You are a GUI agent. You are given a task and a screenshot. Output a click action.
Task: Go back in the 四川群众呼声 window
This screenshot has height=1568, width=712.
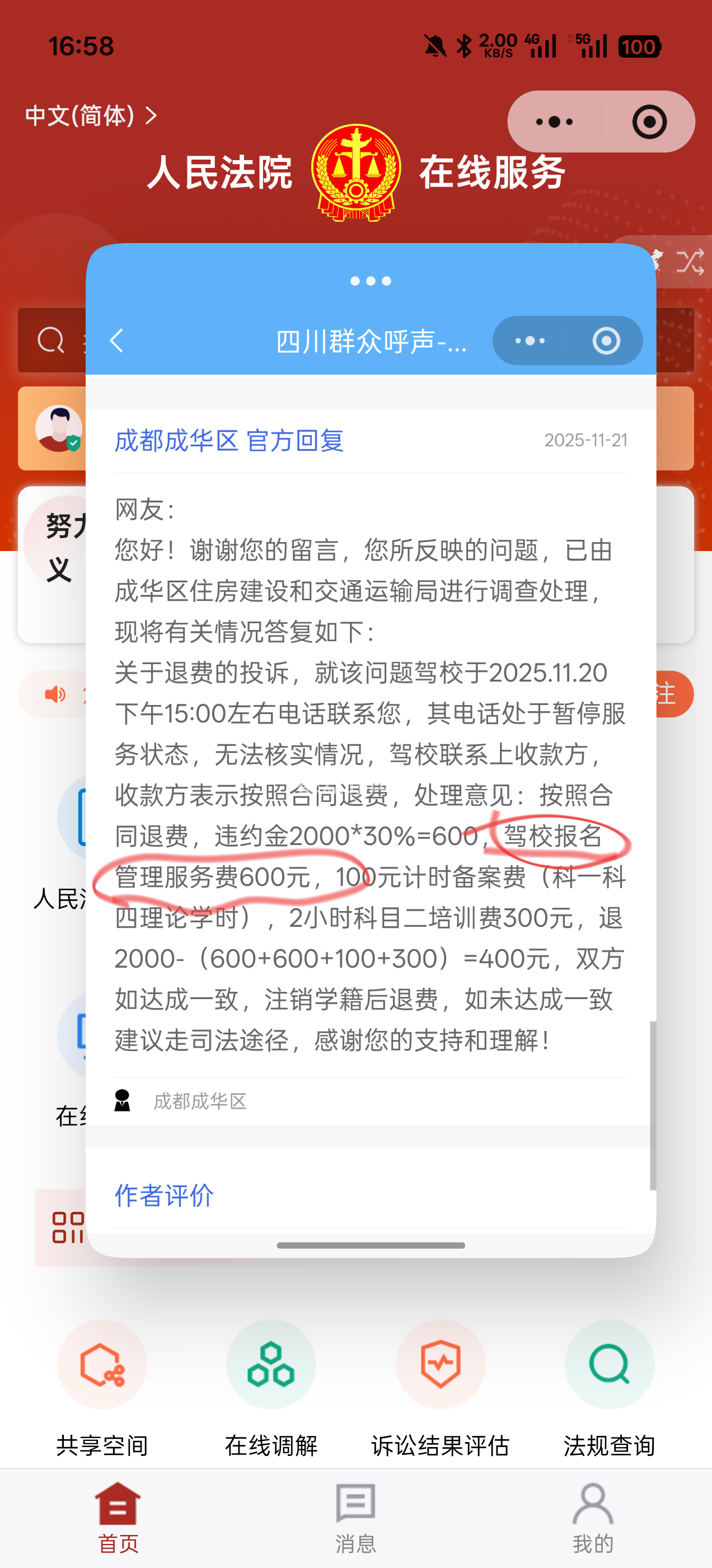point(117,341)
